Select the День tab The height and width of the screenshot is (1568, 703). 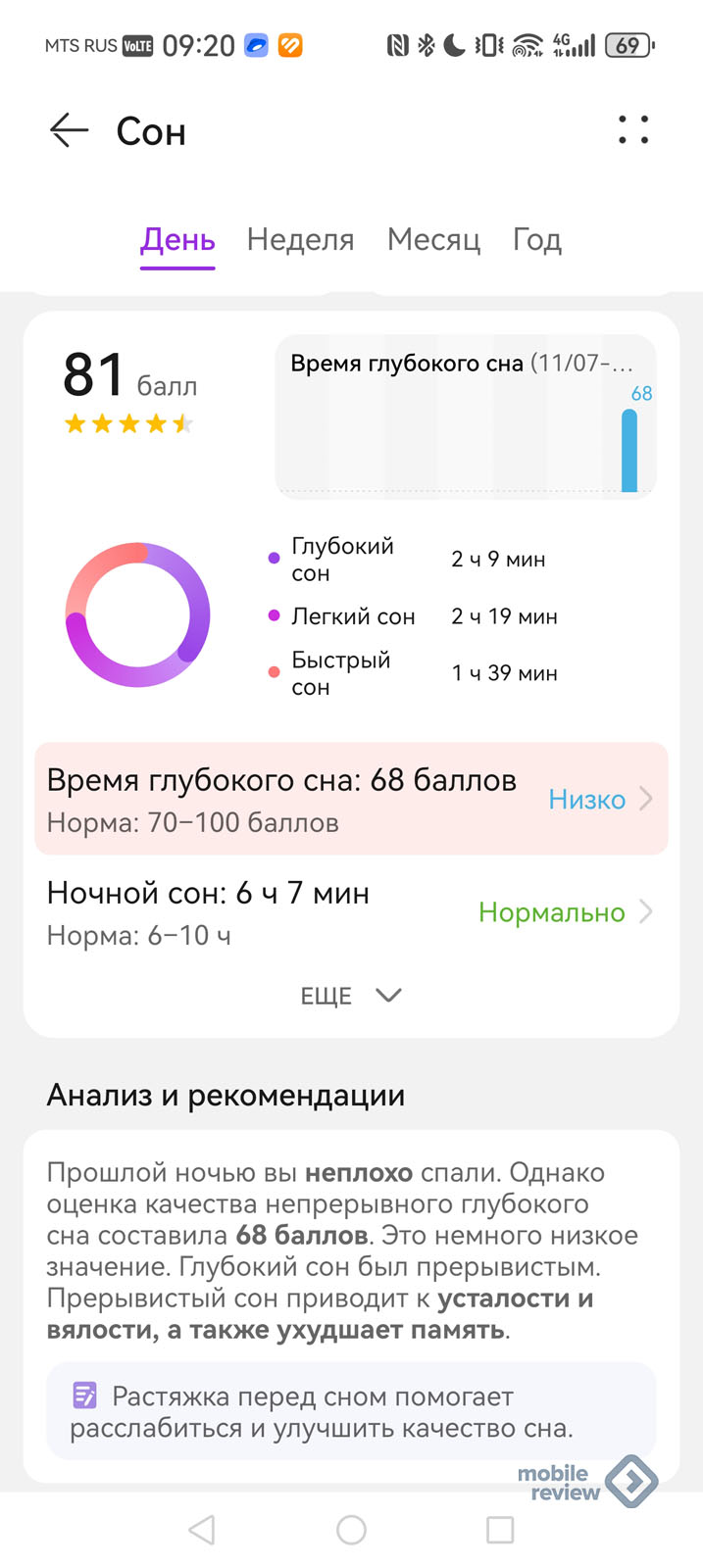pos(177,240)
